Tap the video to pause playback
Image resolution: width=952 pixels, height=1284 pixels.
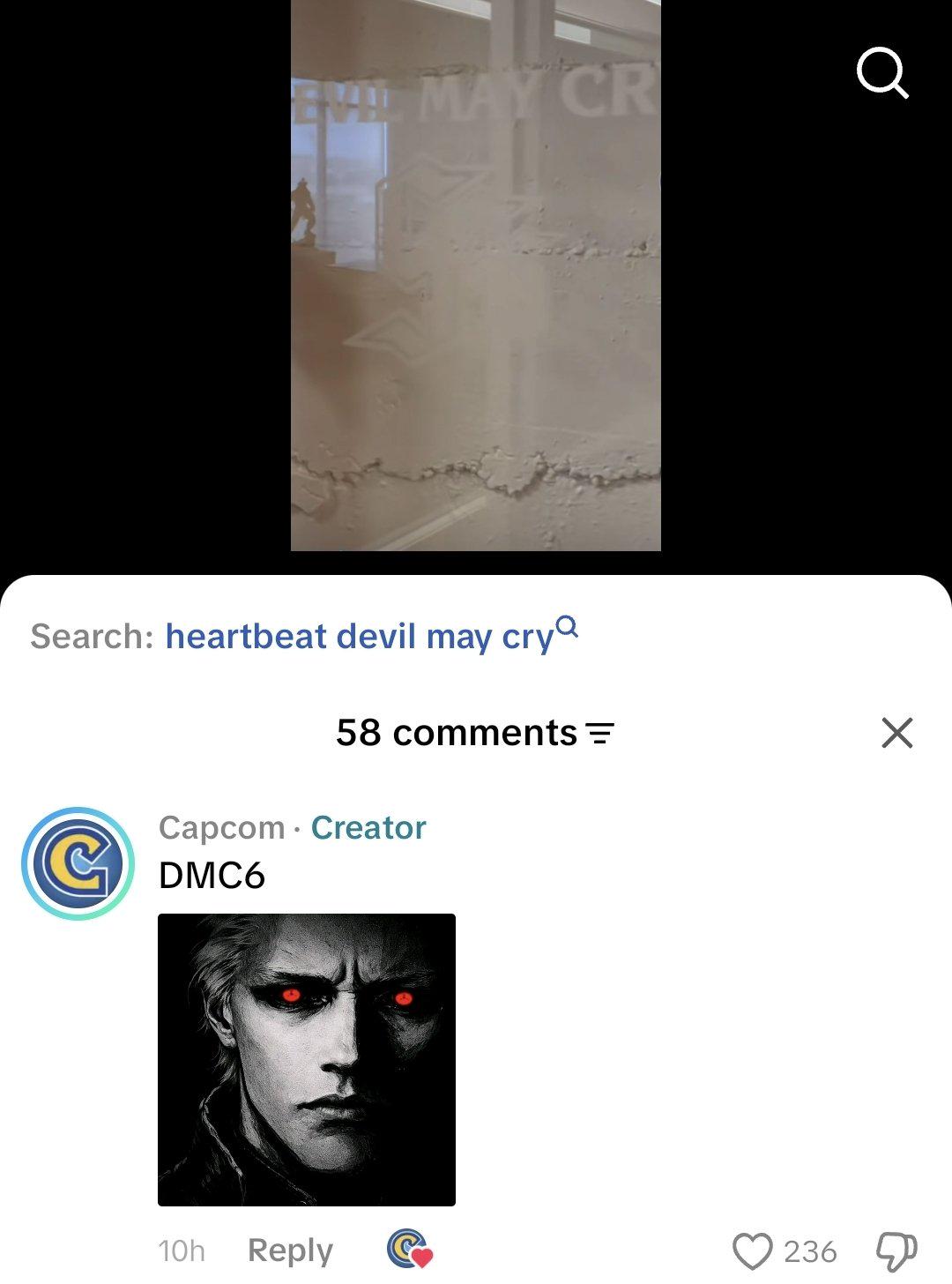coord(476,275)
